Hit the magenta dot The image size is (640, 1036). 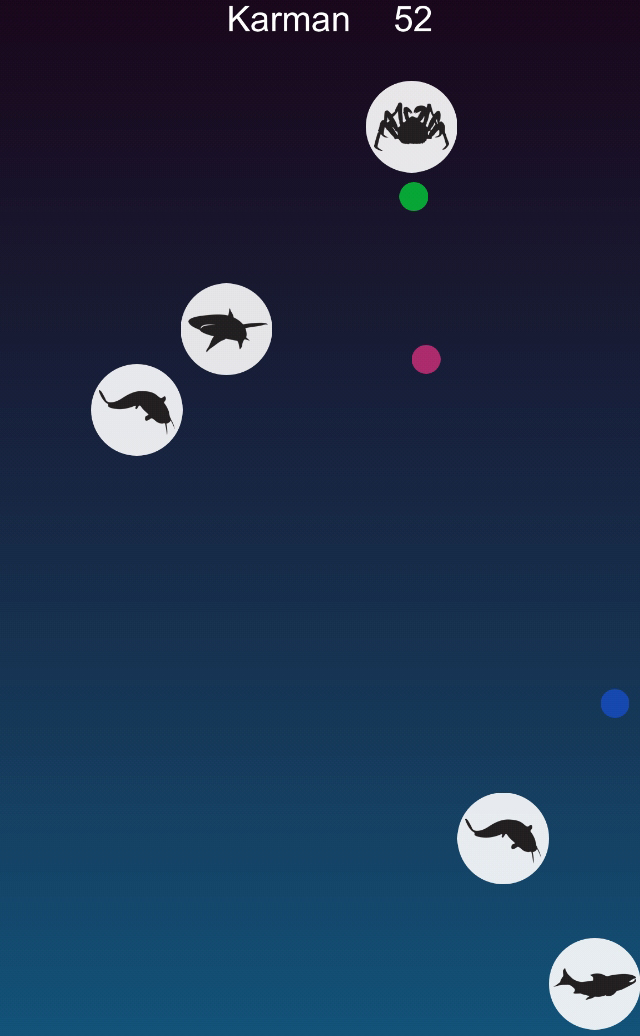(x=426, y=359)
